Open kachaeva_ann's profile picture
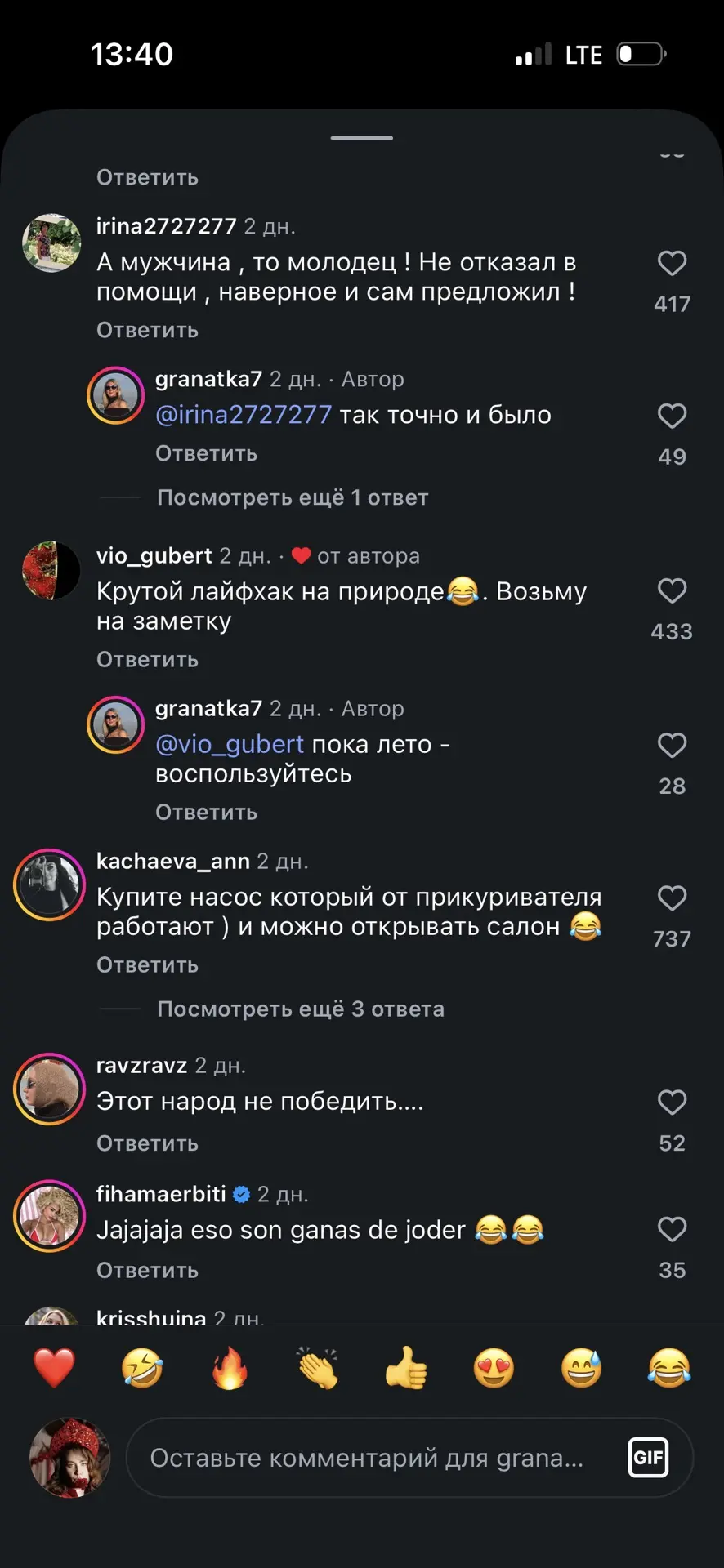This screenshot has width=724, height=1568. pos(50,884)
